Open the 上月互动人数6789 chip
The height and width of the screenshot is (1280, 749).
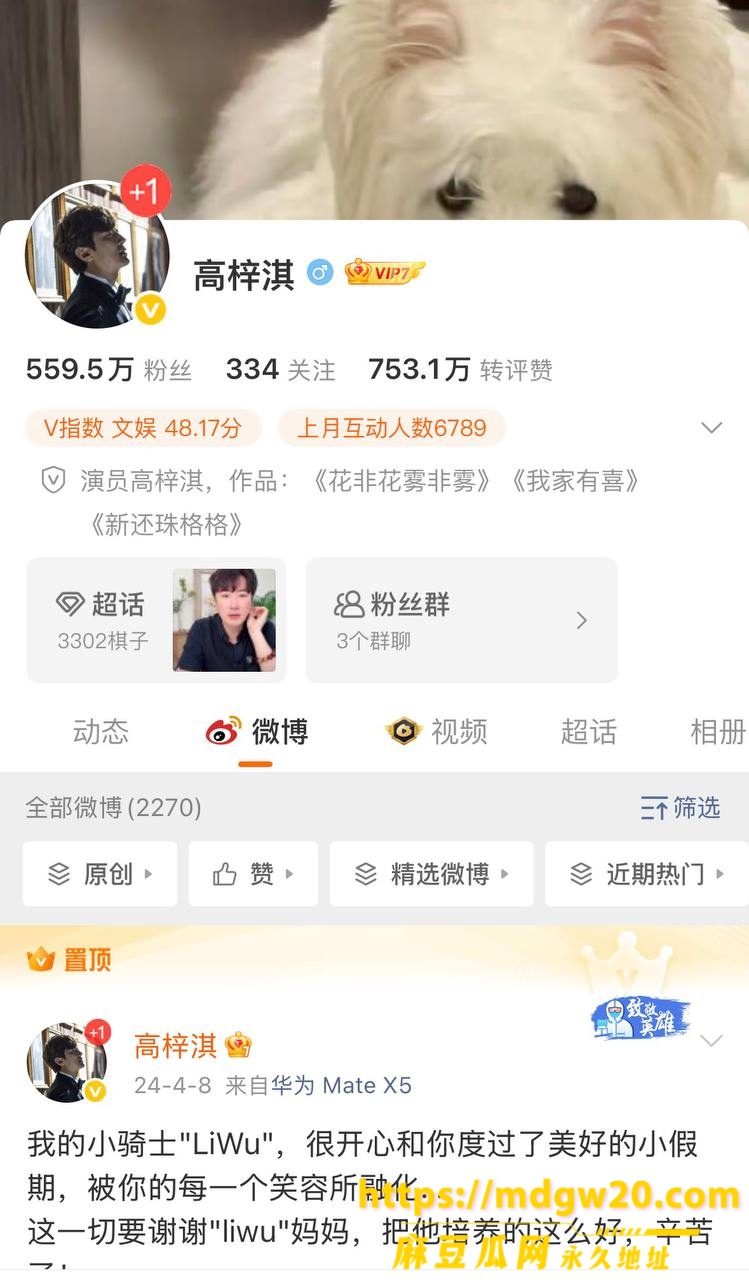pyautogui.click(x=391, y=428)
